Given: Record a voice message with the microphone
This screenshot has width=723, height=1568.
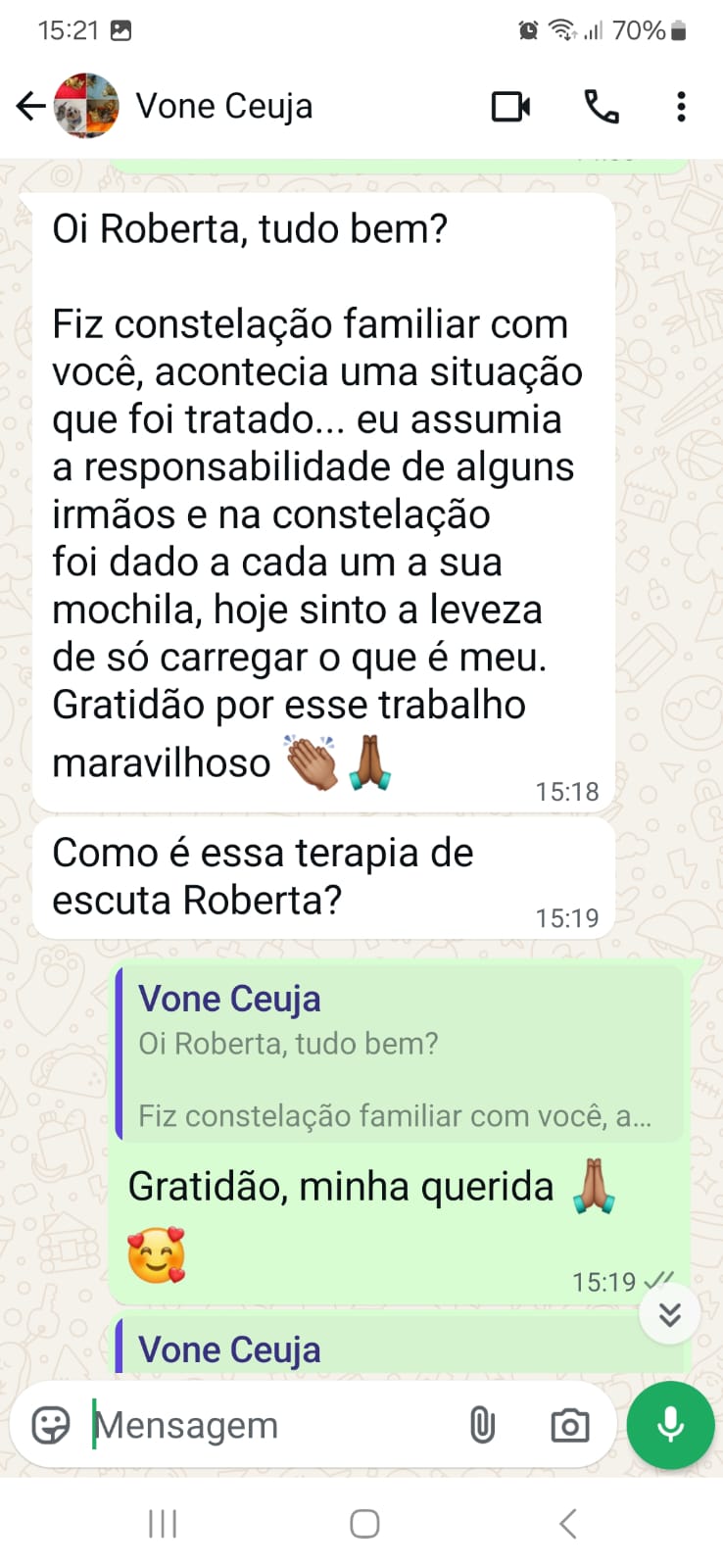Looking at the screenshot, I should pos(671,1425).
